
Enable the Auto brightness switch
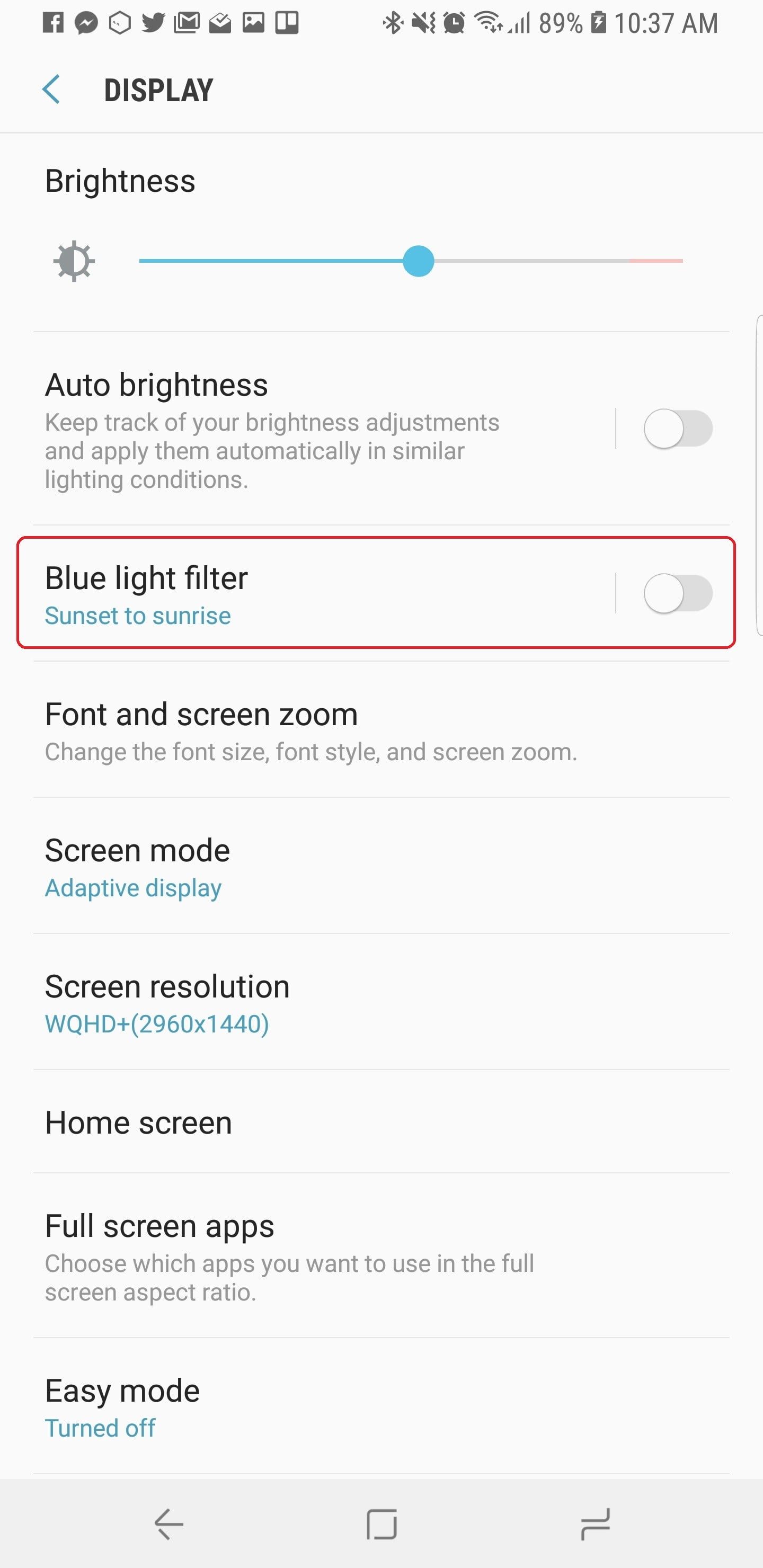[x=678, y=429]
